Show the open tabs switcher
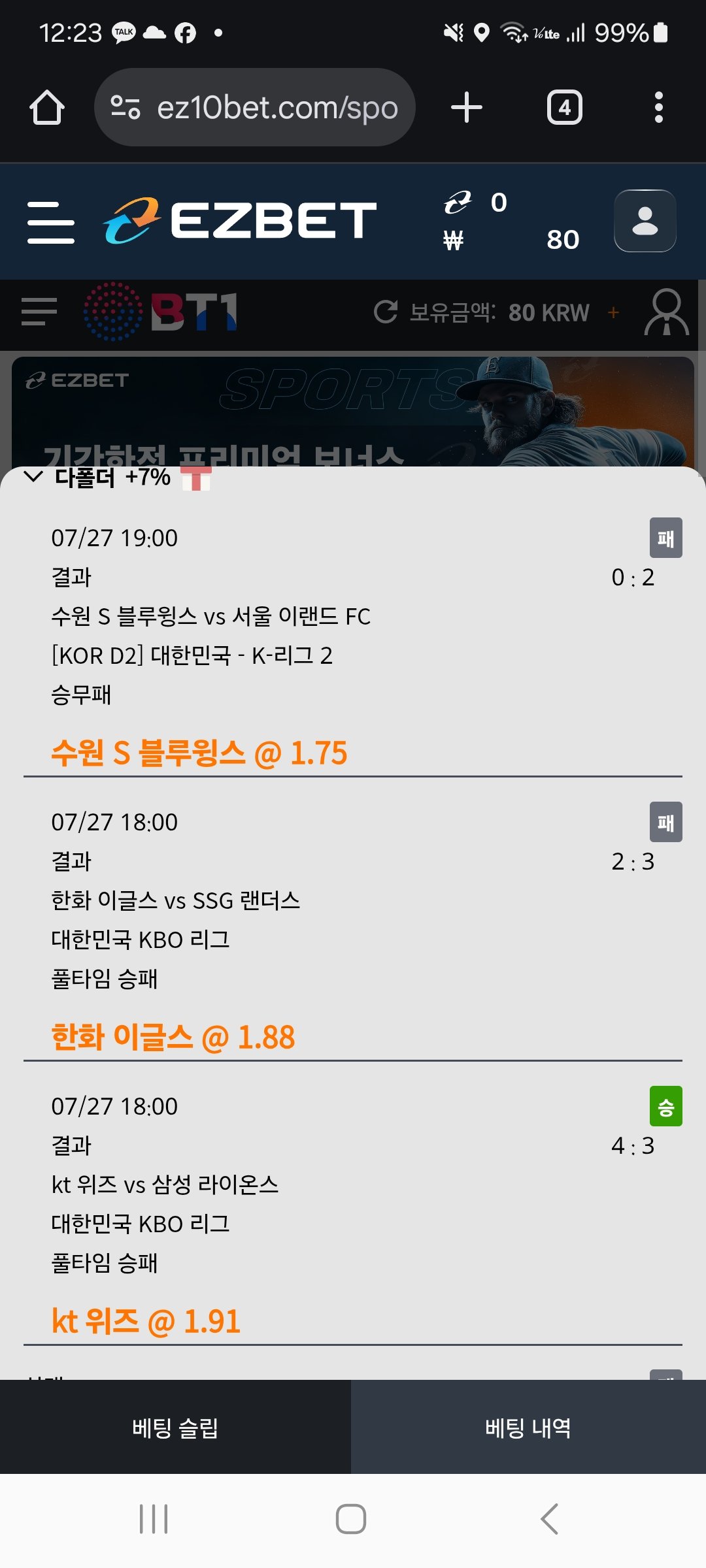Image resolution: width=706 pixels, height=1568 pixels. point(564,107)
